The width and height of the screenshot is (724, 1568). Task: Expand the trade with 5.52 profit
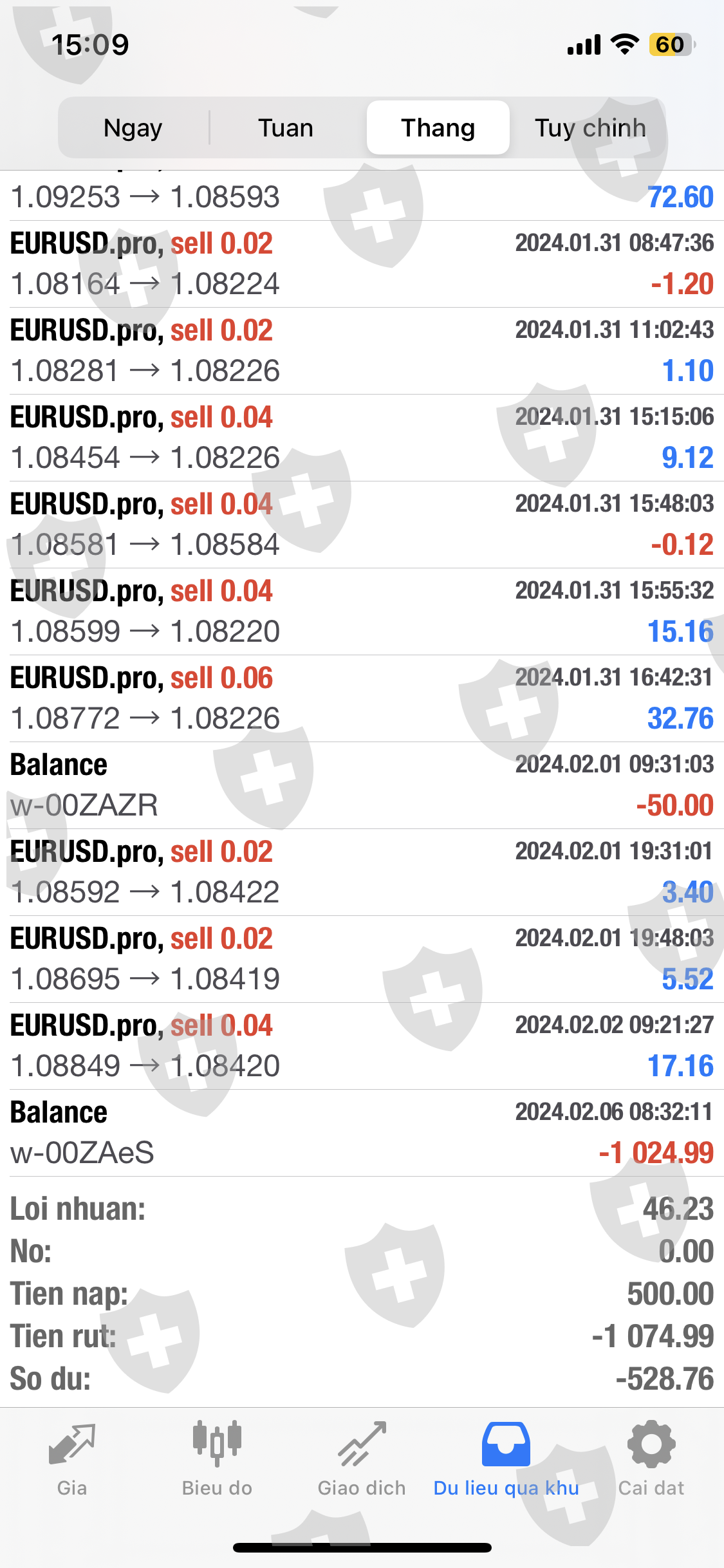pyautogui.click(x=362, y=959)
